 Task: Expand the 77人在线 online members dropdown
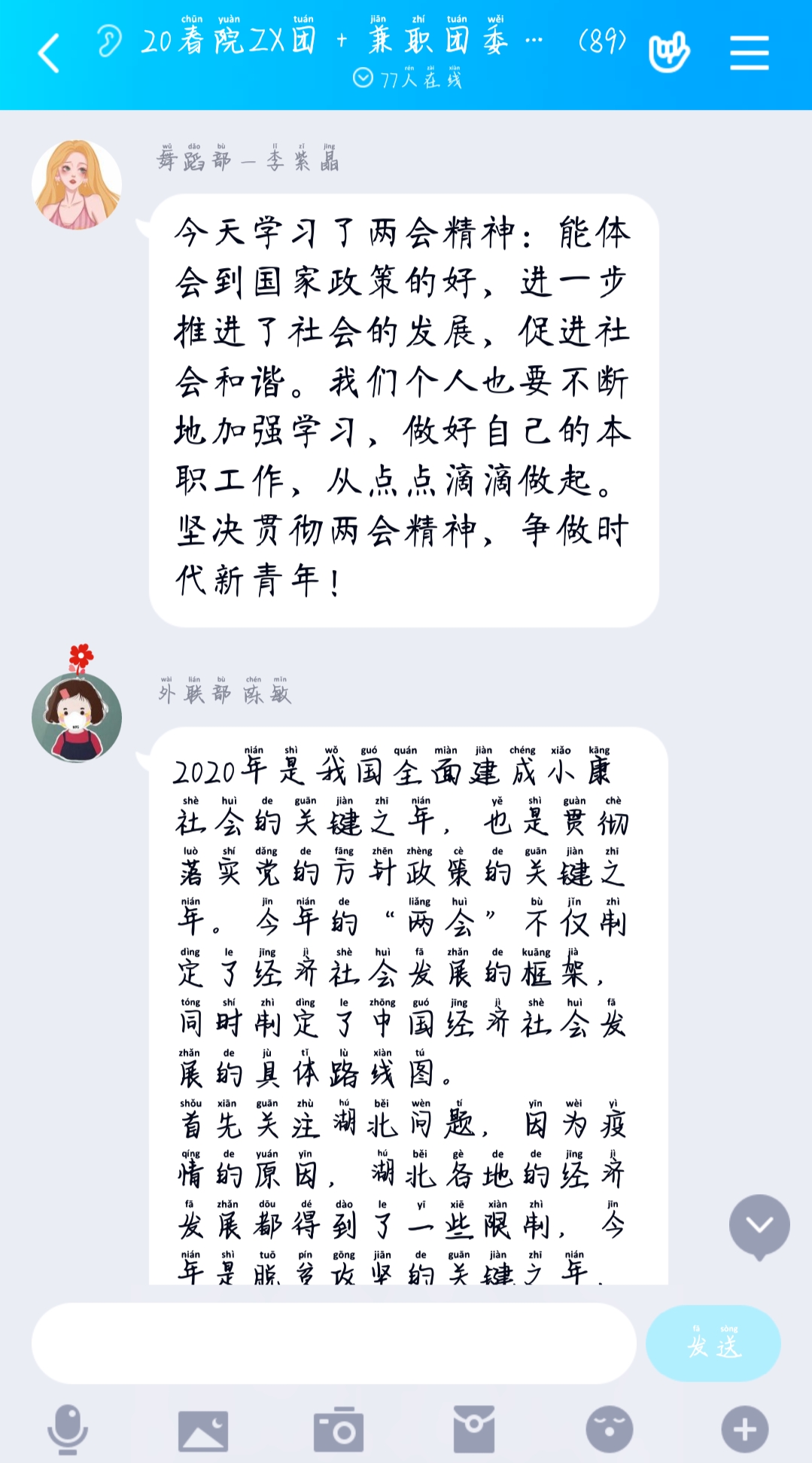[x=407, y=78]
